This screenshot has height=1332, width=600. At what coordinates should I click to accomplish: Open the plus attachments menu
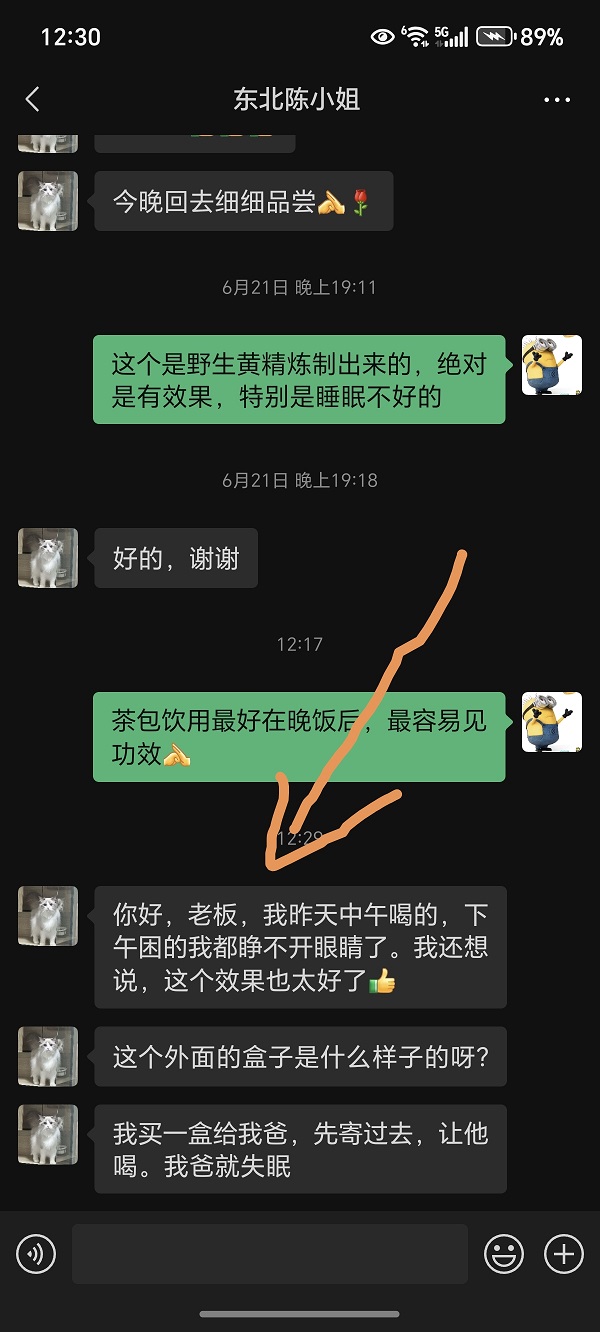563,1253
